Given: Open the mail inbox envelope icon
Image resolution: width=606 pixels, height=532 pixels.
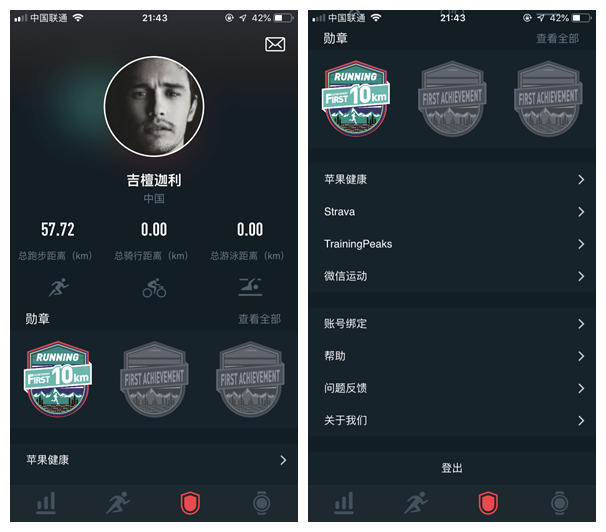Looking at the screenshot, I should [275, 44].
